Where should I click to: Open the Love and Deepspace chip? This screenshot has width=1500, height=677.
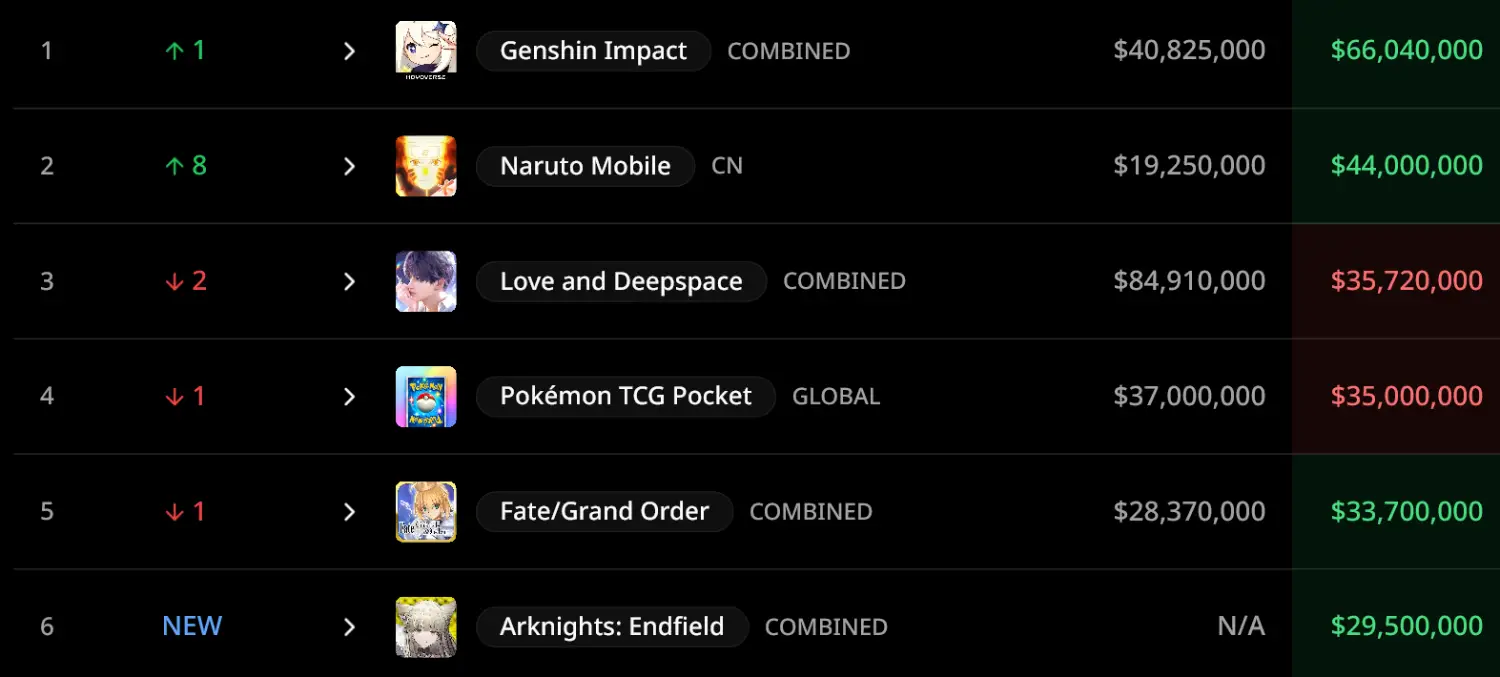click(621, 282)
